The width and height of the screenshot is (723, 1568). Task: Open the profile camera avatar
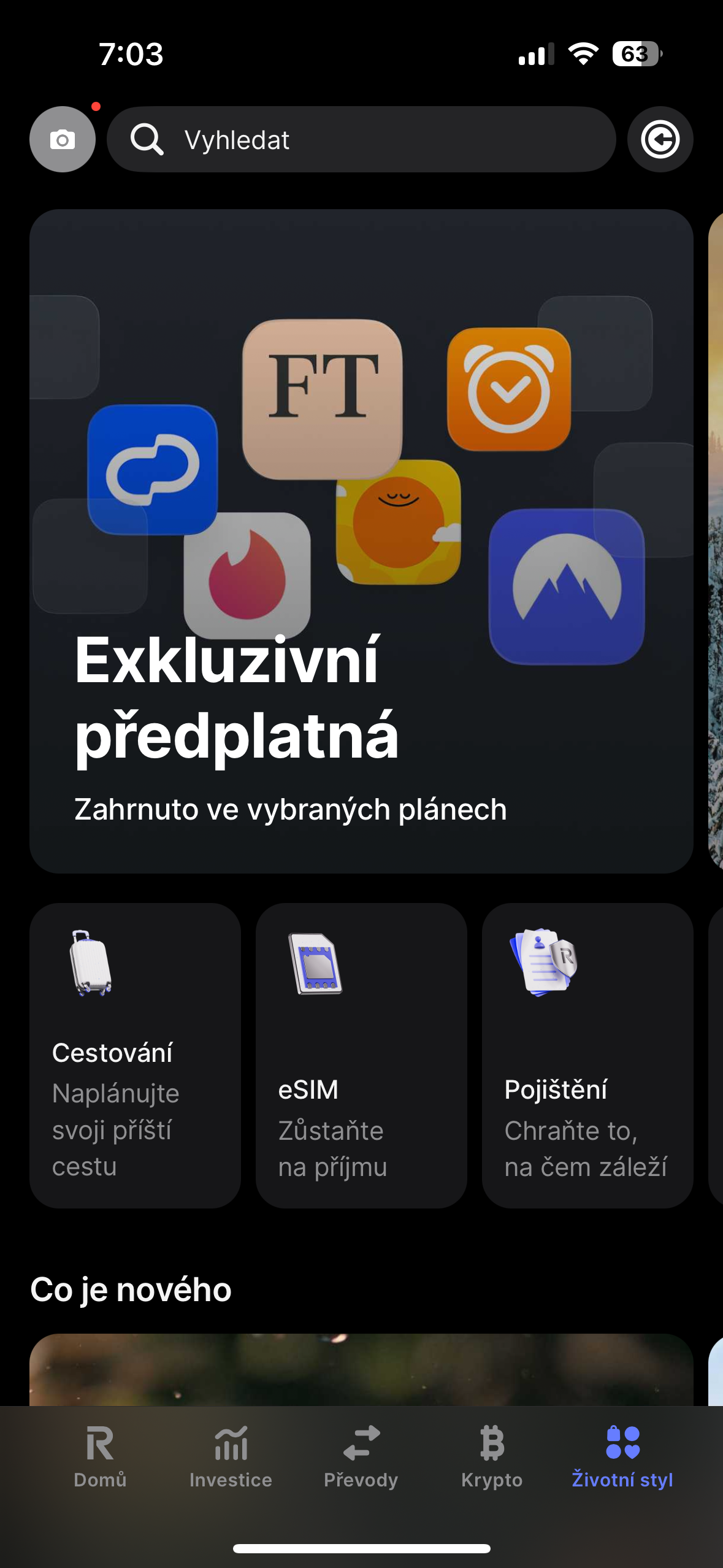[63, 139]
